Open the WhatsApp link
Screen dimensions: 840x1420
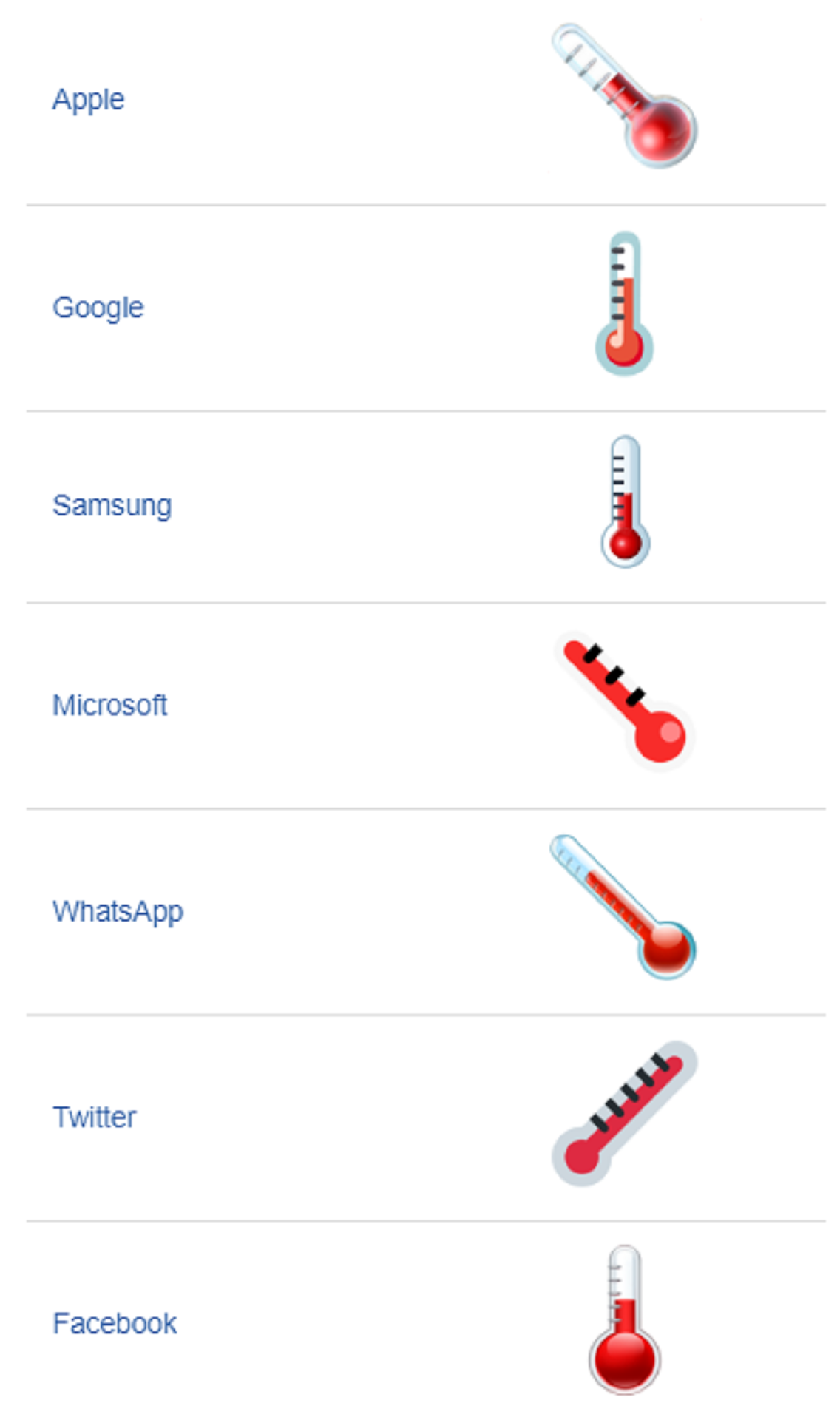[x=118, y=912]
